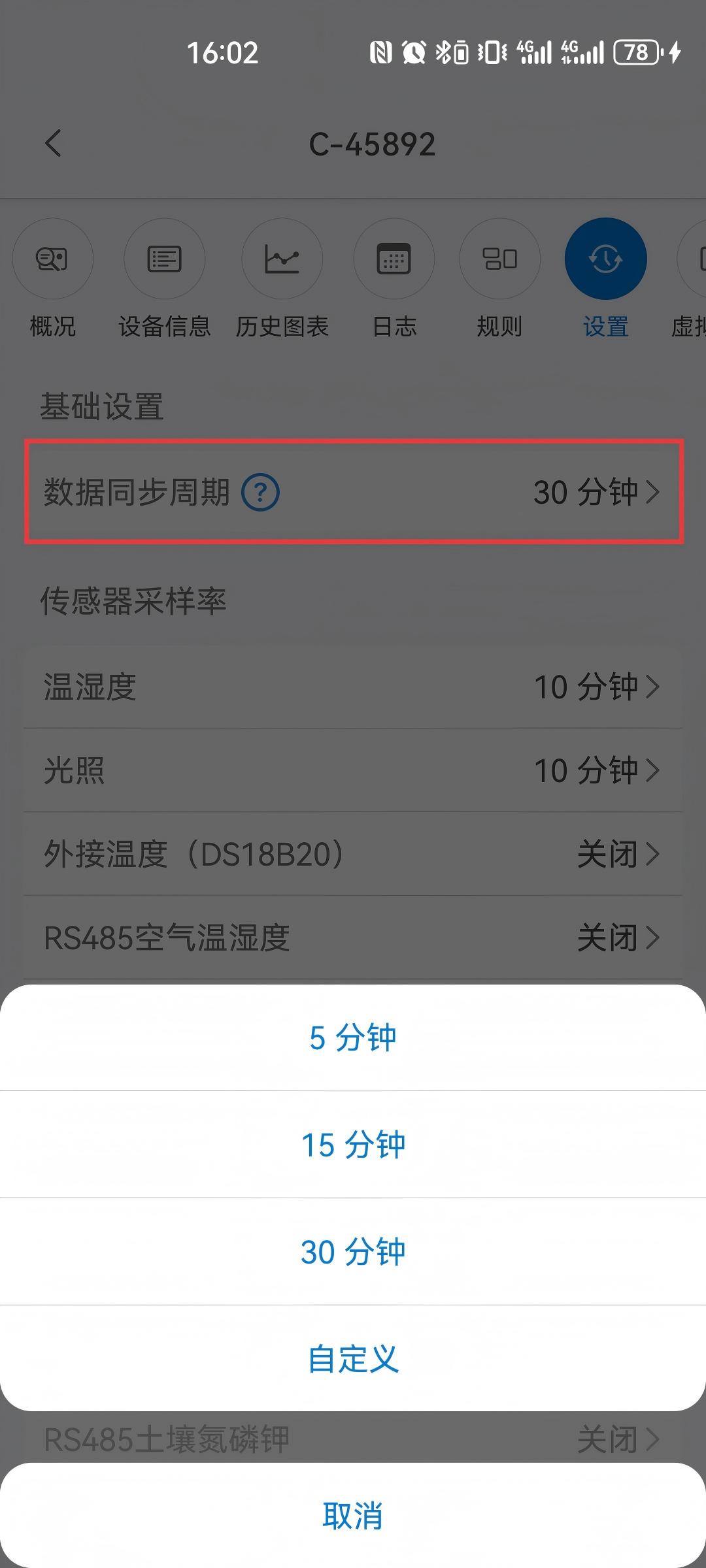Dismiss the sheet with 取消
The image size is (706, 1568).
[353, 1515]
